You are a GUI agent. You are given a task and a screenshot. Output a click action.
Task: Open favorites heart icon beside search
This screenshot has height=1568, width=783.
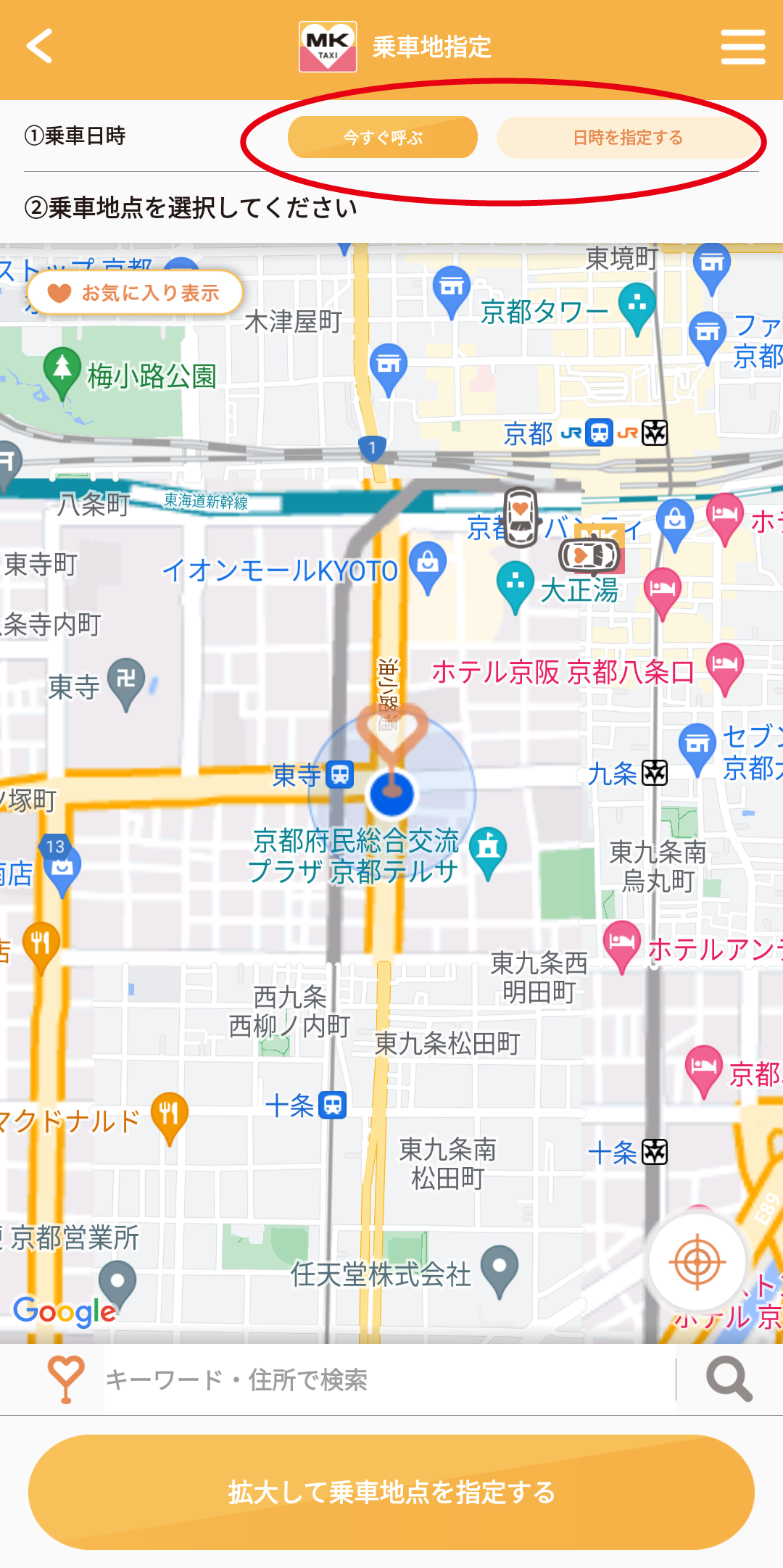pos(65,1379)
